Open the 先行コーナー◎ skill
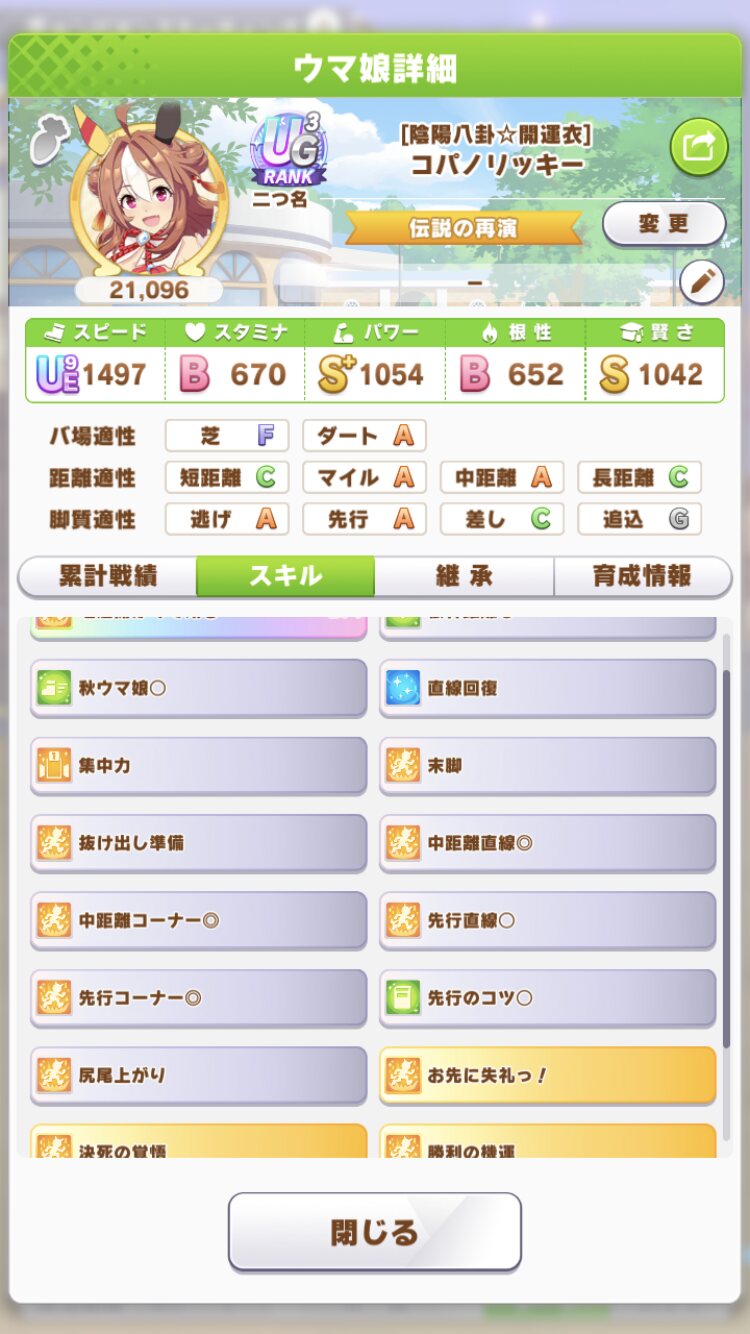This screenshot has height=1334, width=750. click(x=198, y=997)
